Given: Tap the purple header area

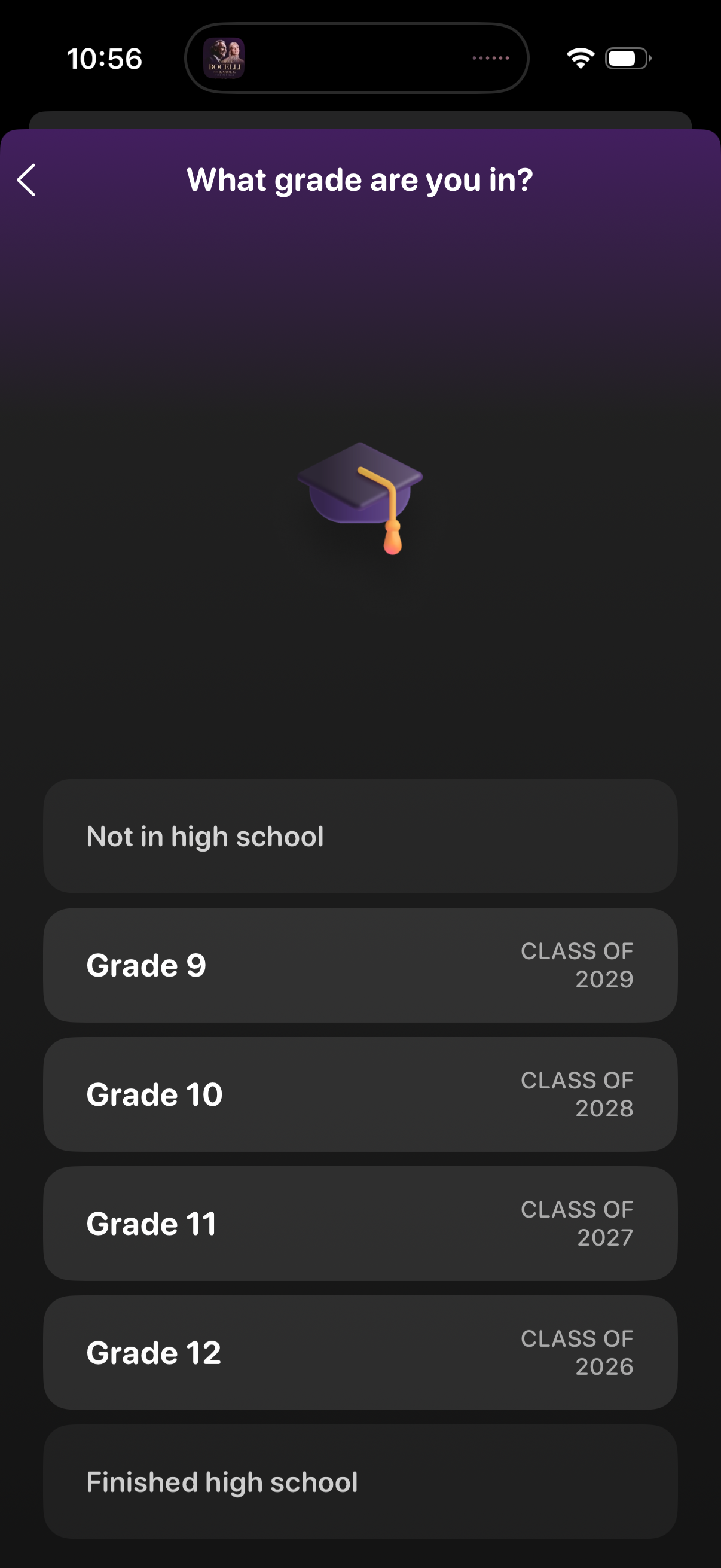Looking at the screenshot, I should (360, 256).
